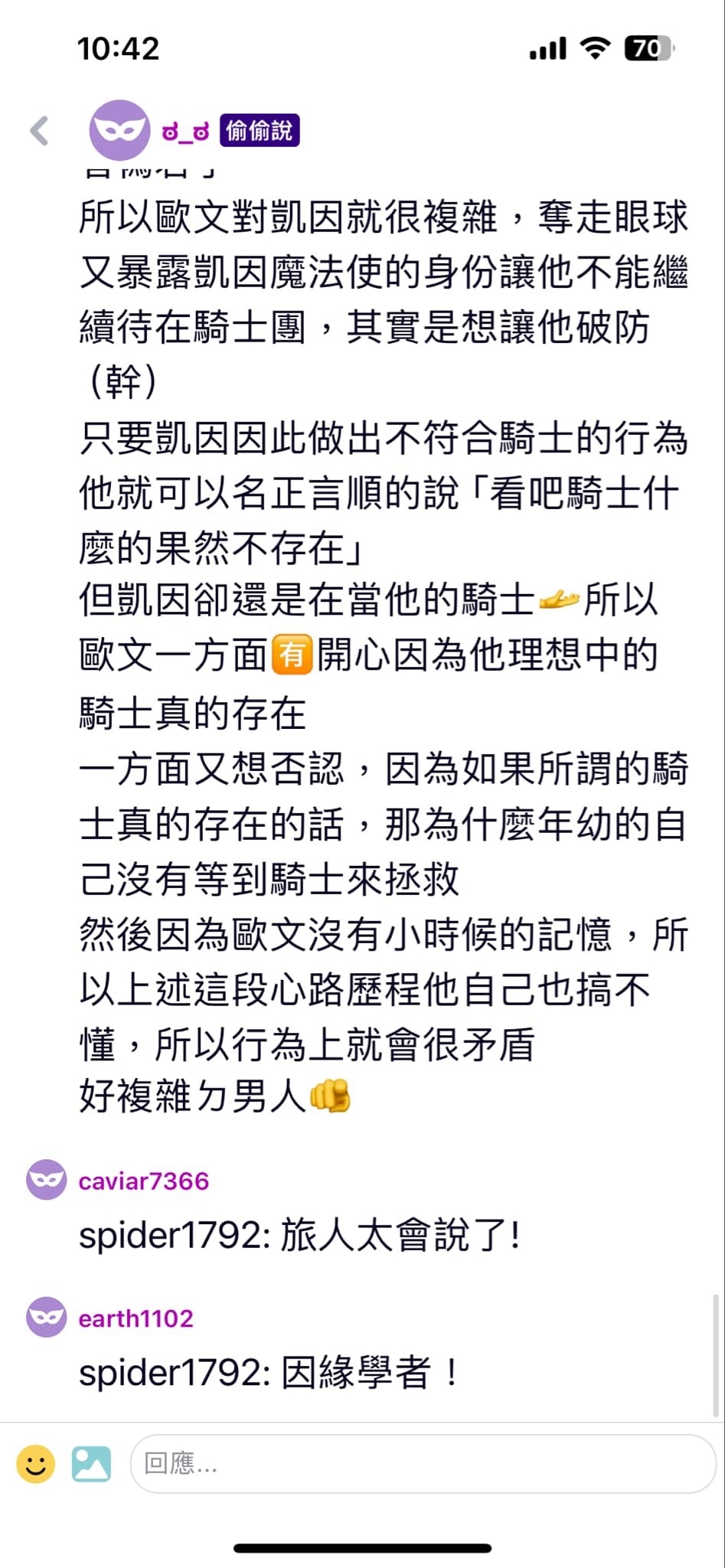Screen dimensions: 725x1568
Task: Tap earth1102's mask avatar
Action: point(47,1317)
